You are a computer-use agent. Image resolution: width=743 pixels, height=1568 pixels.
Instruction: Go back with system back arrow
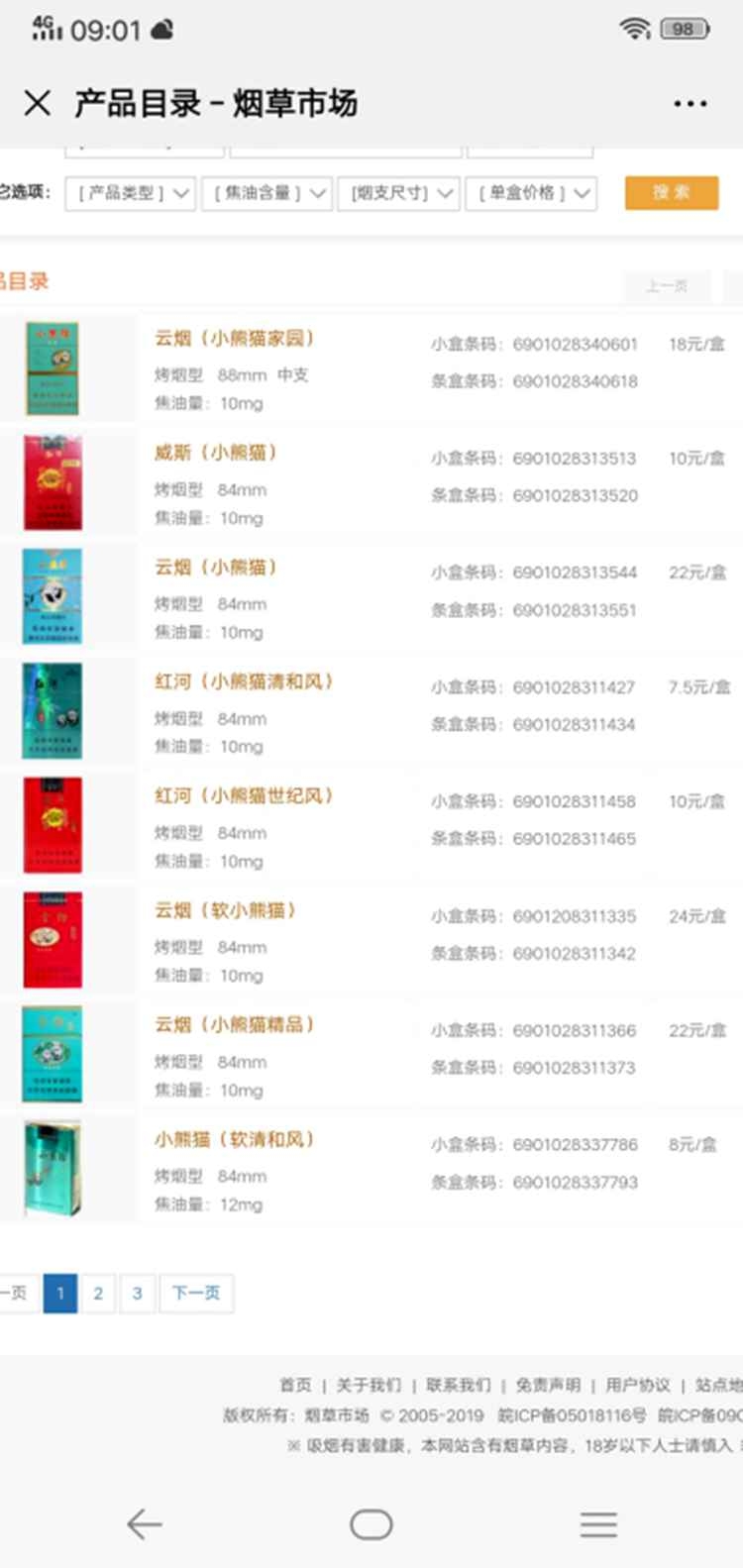145,1523
